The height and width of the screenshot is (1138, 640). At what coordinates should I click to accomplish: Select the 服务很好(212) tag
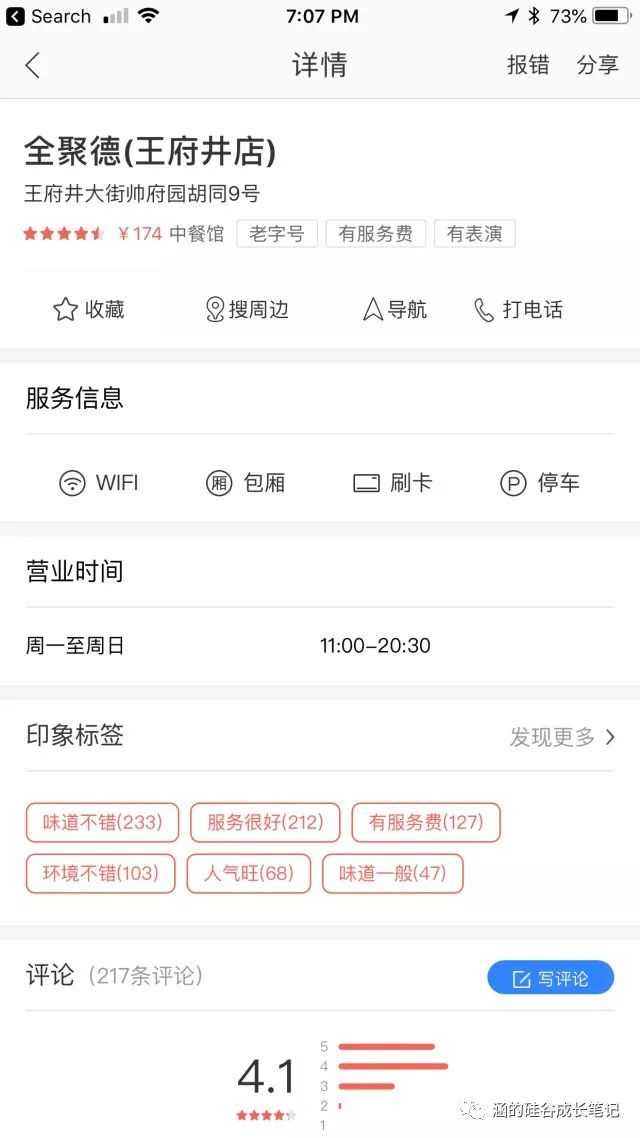(x=265, y=823)
